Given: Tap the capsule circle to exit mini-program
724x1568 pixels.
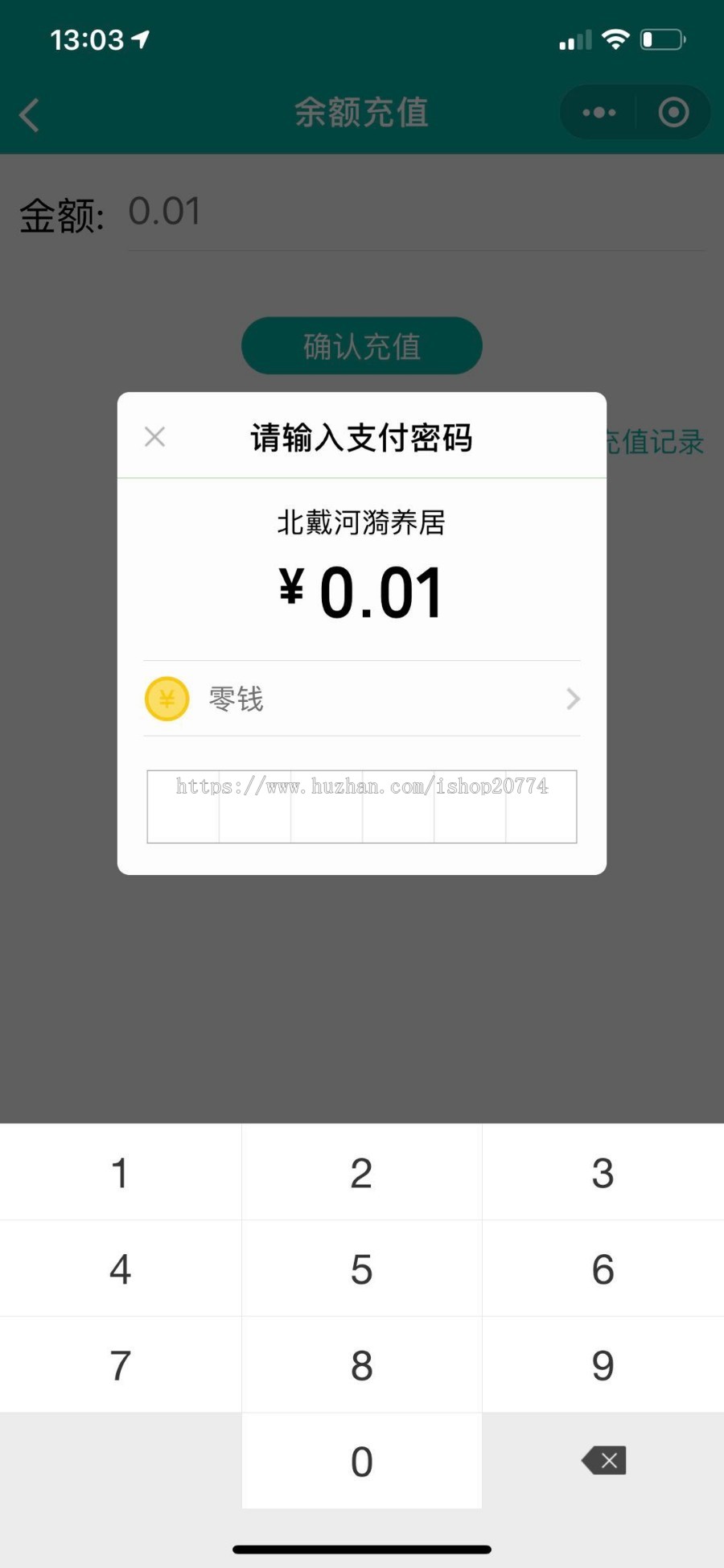Looking at the screenshot, I should pyautogui.click(x=673, y=112).
